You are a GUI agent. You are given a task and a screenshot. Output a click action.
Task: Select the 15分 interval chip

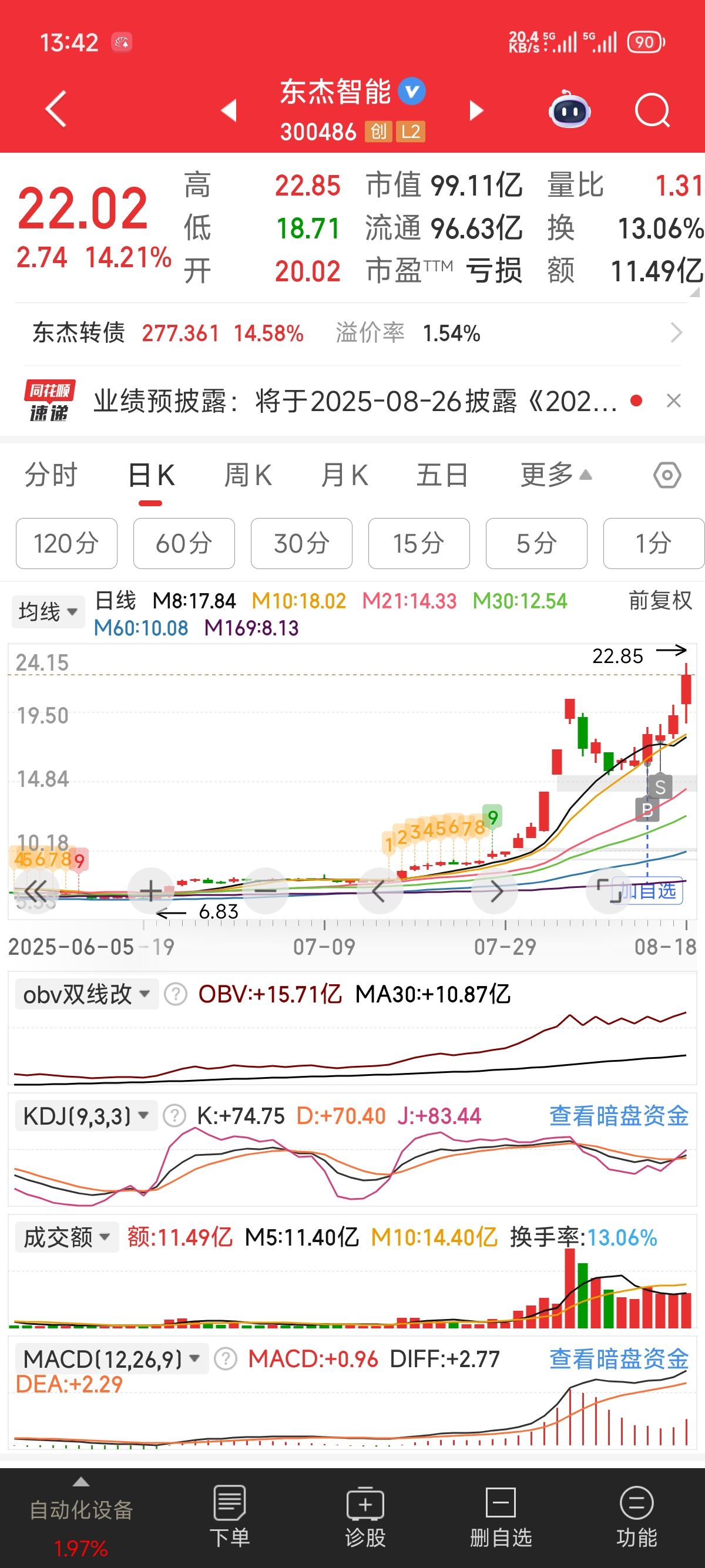pos(419,544)
